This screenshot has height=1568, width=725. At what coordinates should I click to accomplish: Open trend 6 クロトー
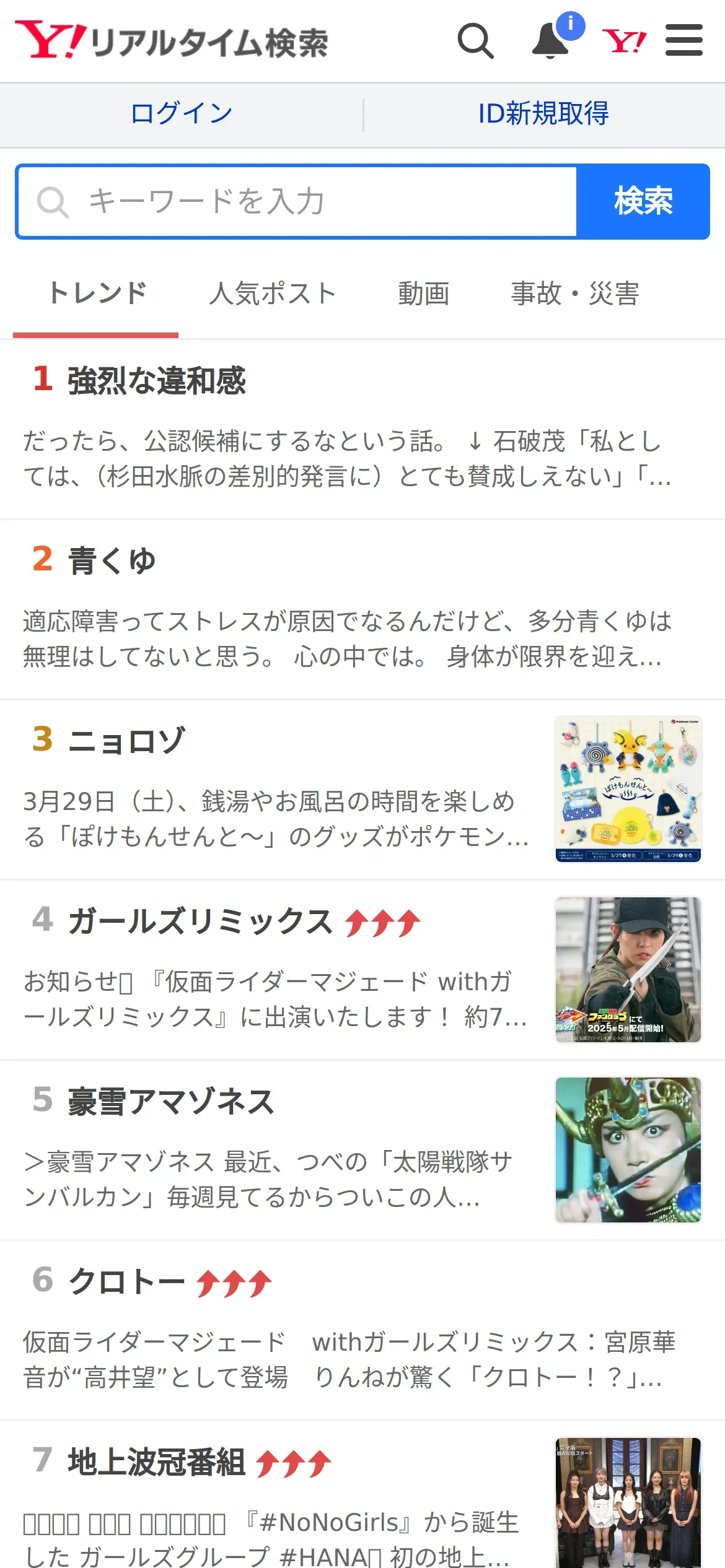[x=127, y=1282]
